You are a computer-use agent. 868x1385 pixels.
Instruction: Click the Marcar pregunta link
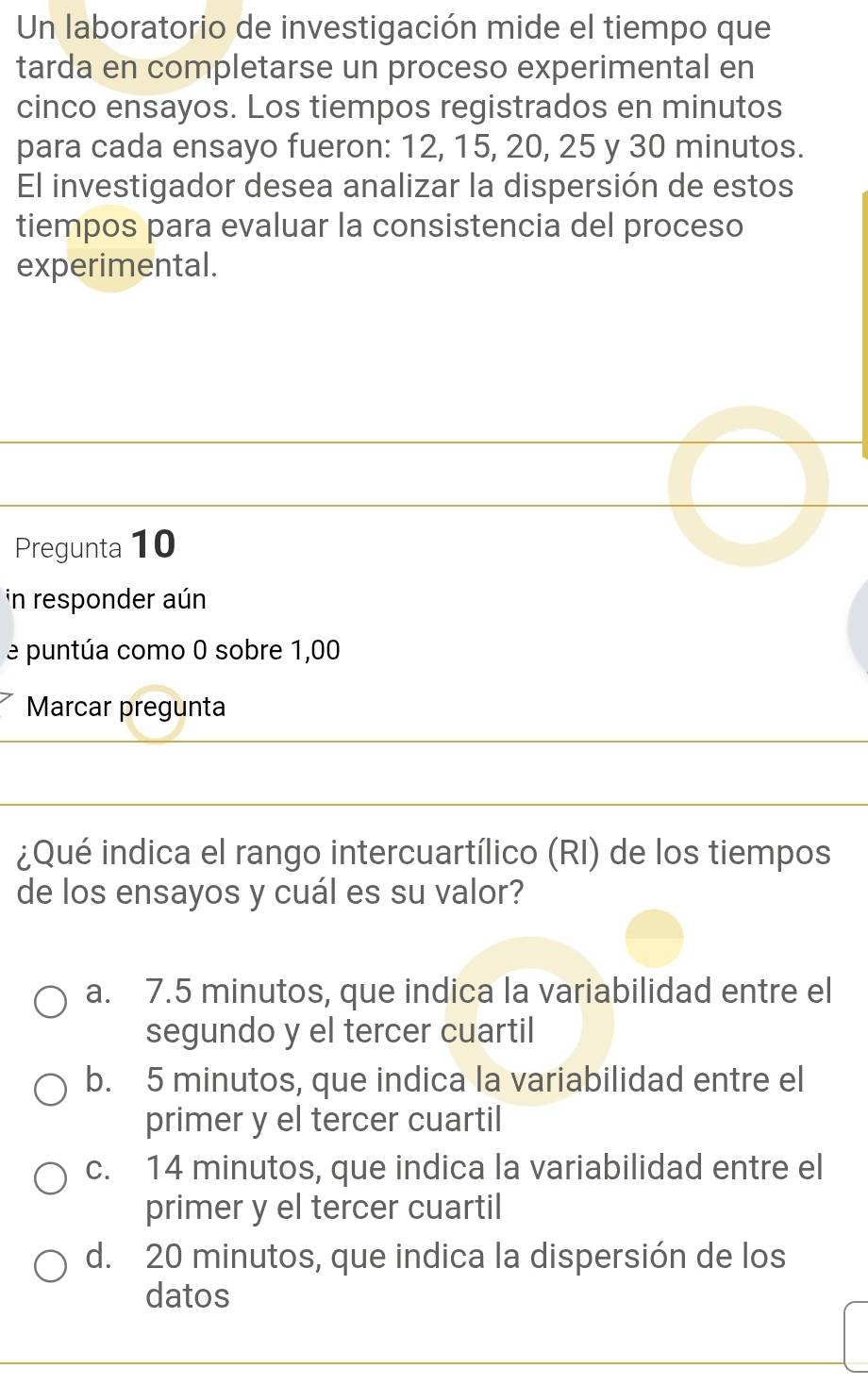pyautogui.click(x=127, y=707)
